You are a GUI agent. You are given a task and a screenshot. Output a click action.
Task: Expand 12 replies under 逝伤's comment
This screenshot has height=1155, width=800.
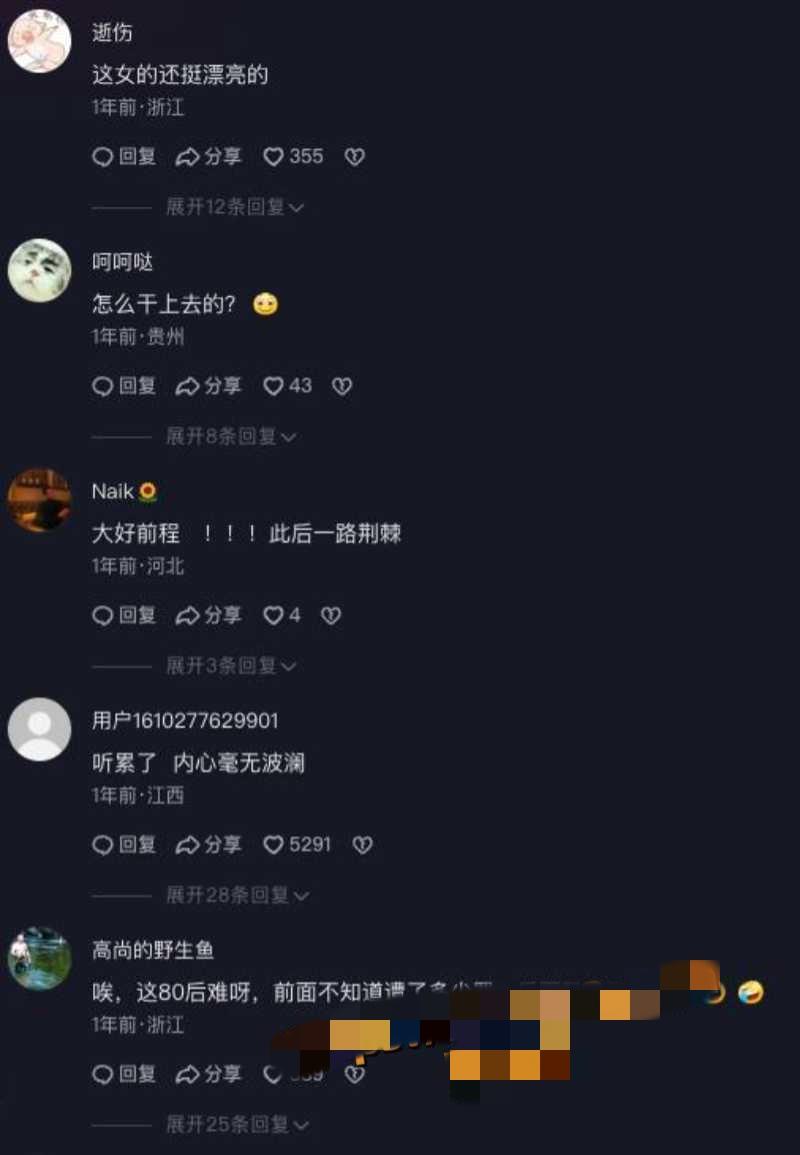(234, 208)
